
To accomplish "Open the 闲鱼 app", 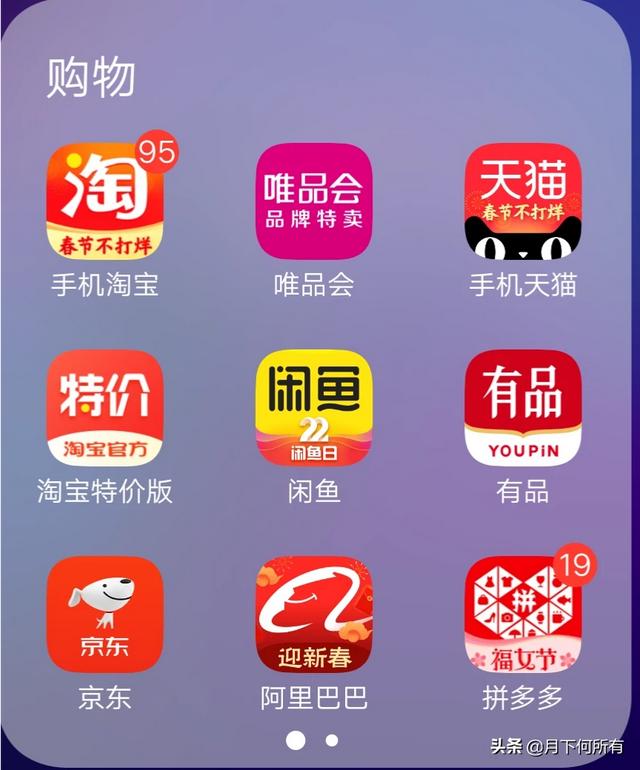I will [314, 408].
